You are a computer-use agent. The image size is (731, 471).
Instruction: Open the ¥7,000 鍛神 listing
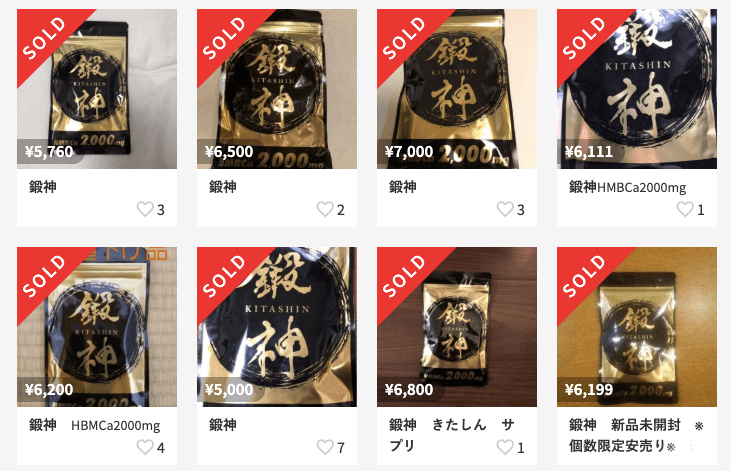pyautogui.click(x=457, y=89)
